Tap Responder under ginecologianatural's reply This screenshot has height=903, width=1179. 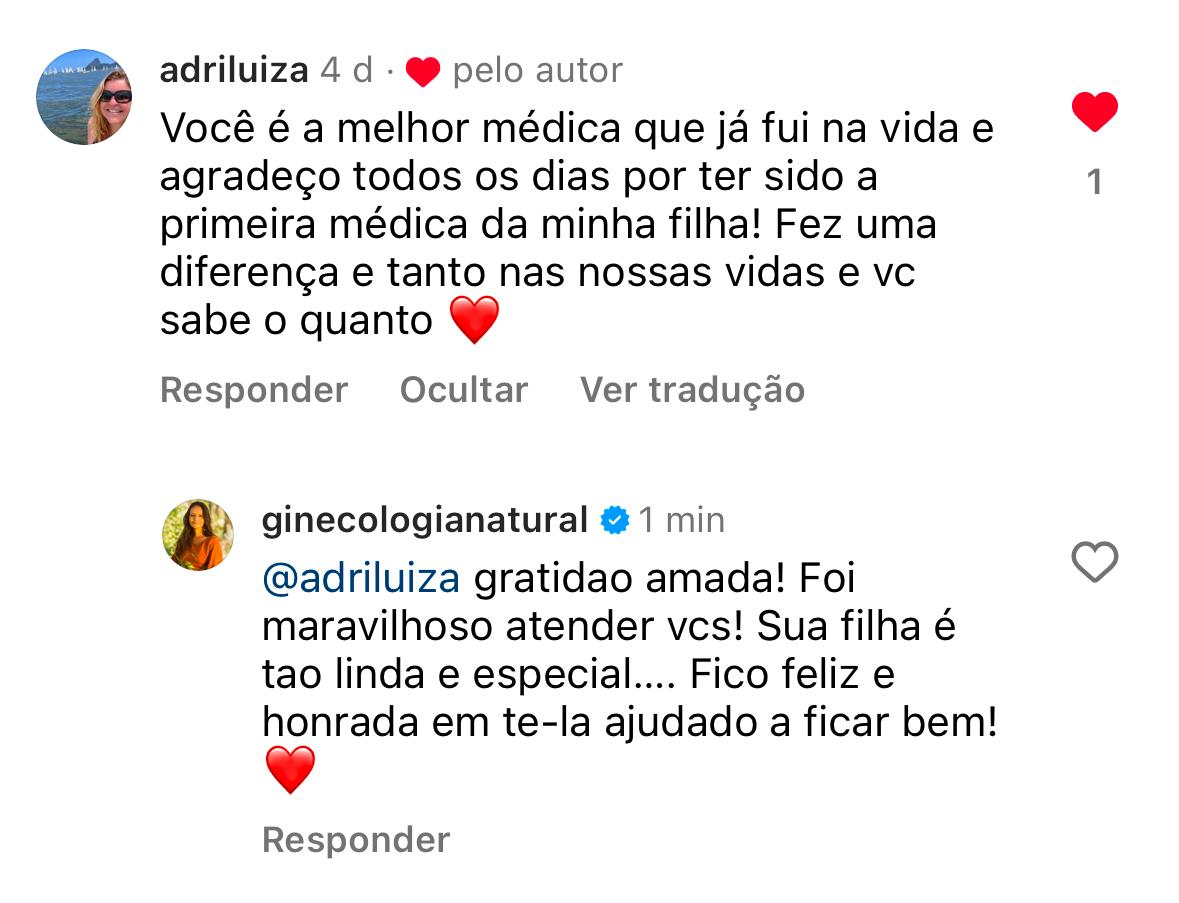(x=356, y=839)
